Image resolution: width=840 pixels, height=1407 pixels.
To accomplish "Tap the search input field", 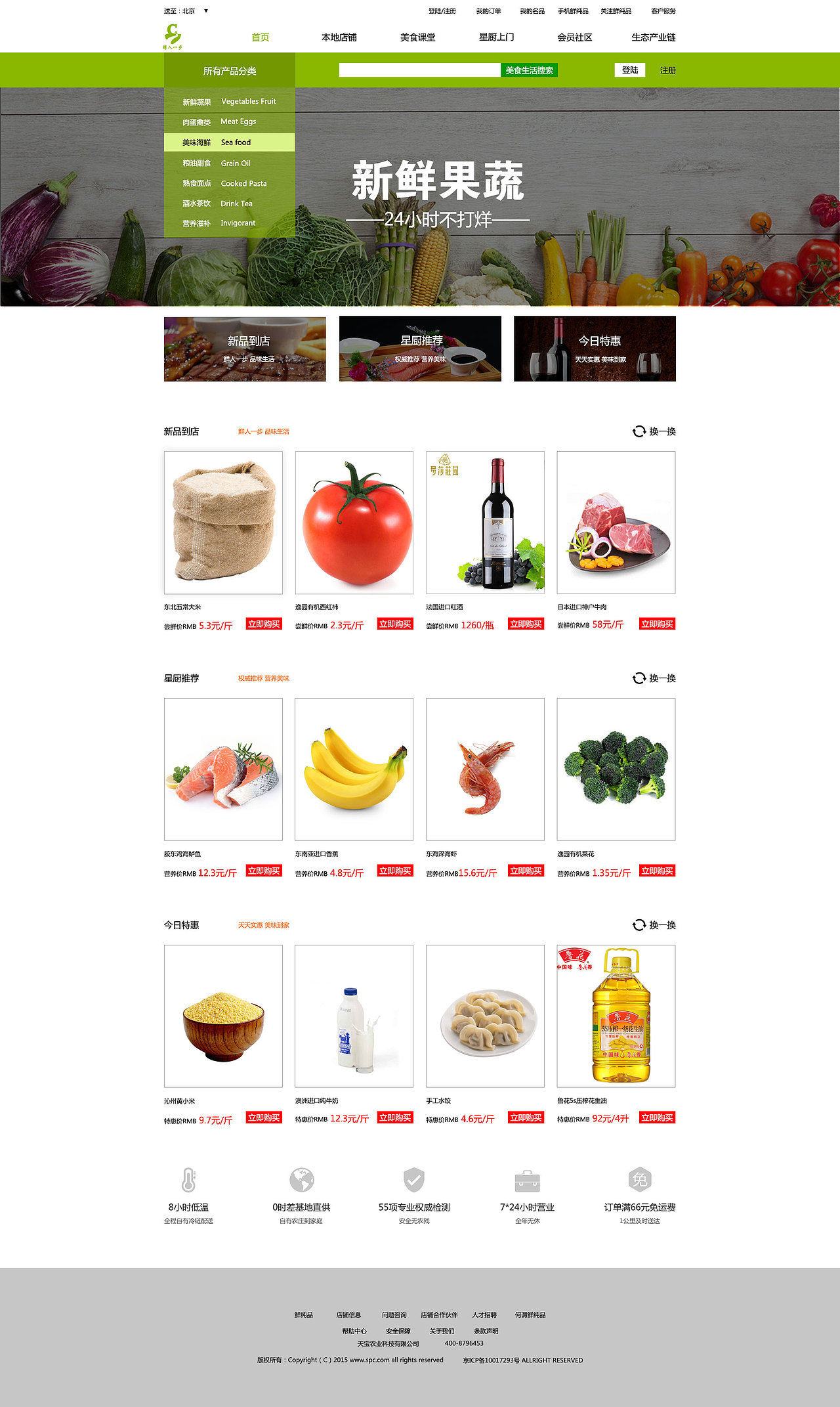I will (x=419, y=70).
